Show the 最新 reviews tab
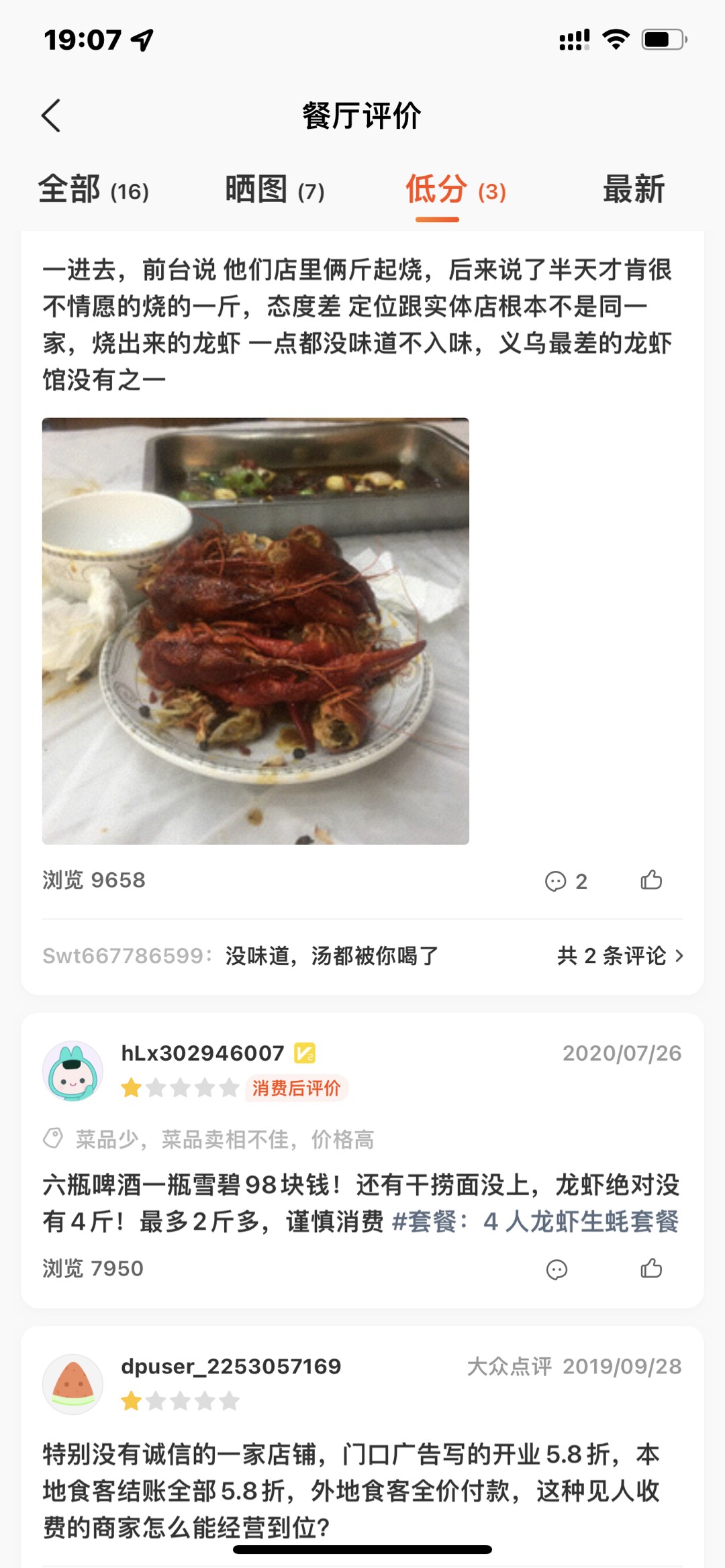This screenshot has height=1568, width=725. coord(633,190)
